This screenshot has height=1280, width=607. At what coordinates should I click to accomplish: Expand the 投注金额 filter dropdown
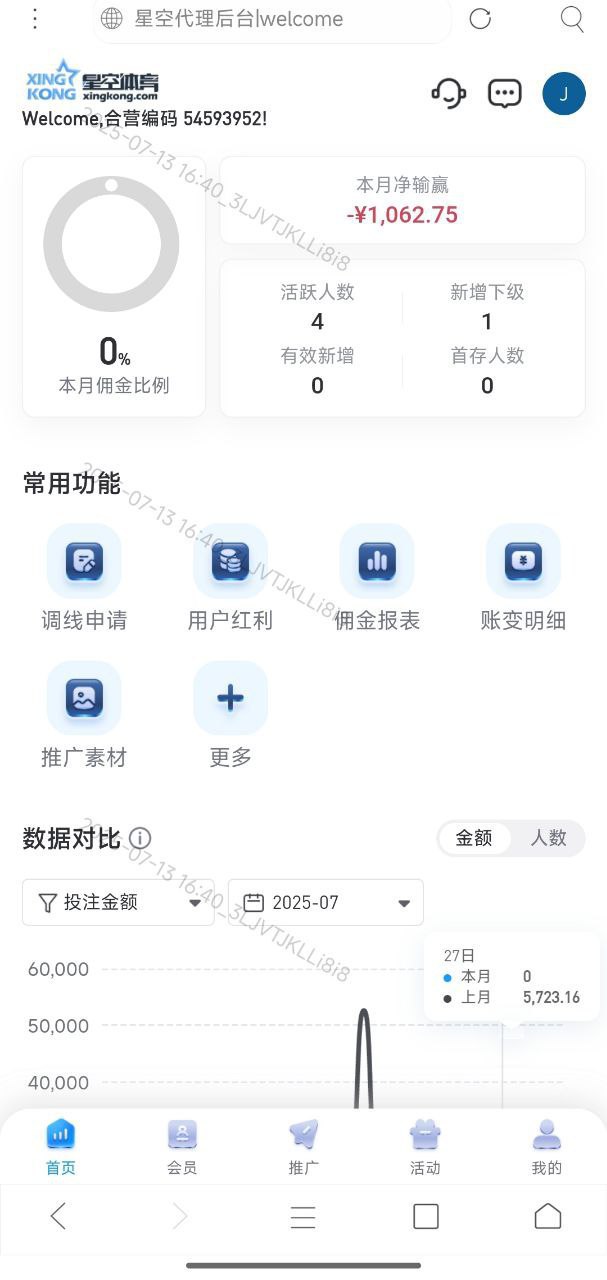pyautogui.click(x=118, y=902)
